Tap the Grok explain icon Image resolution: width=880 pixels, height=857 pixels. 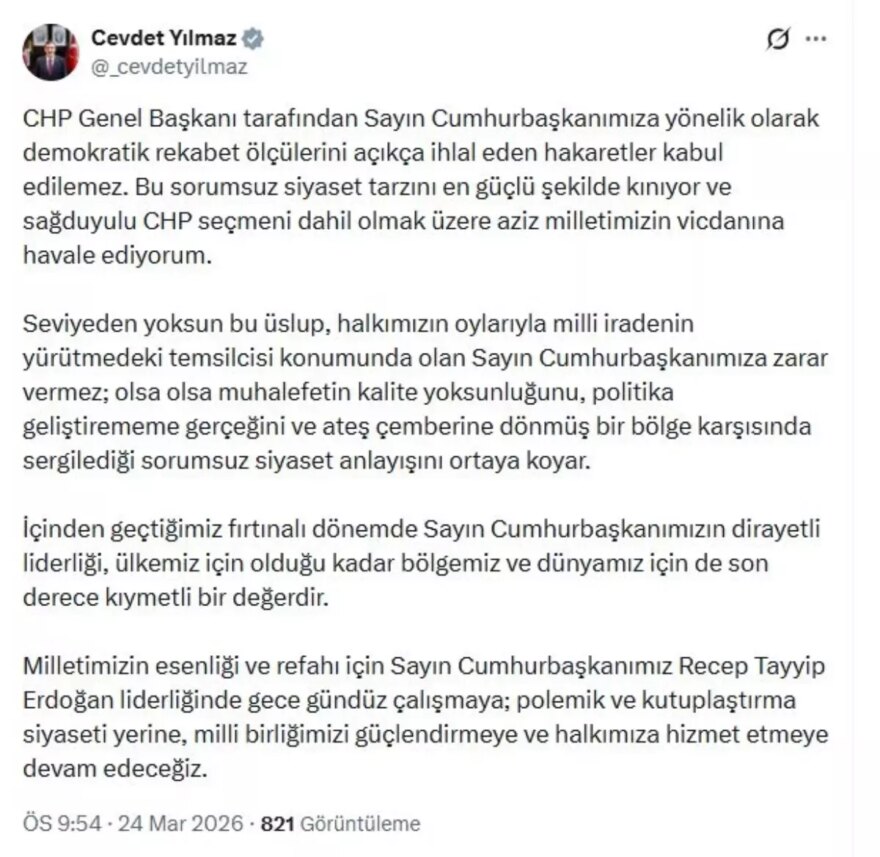[x=776, y=40]
